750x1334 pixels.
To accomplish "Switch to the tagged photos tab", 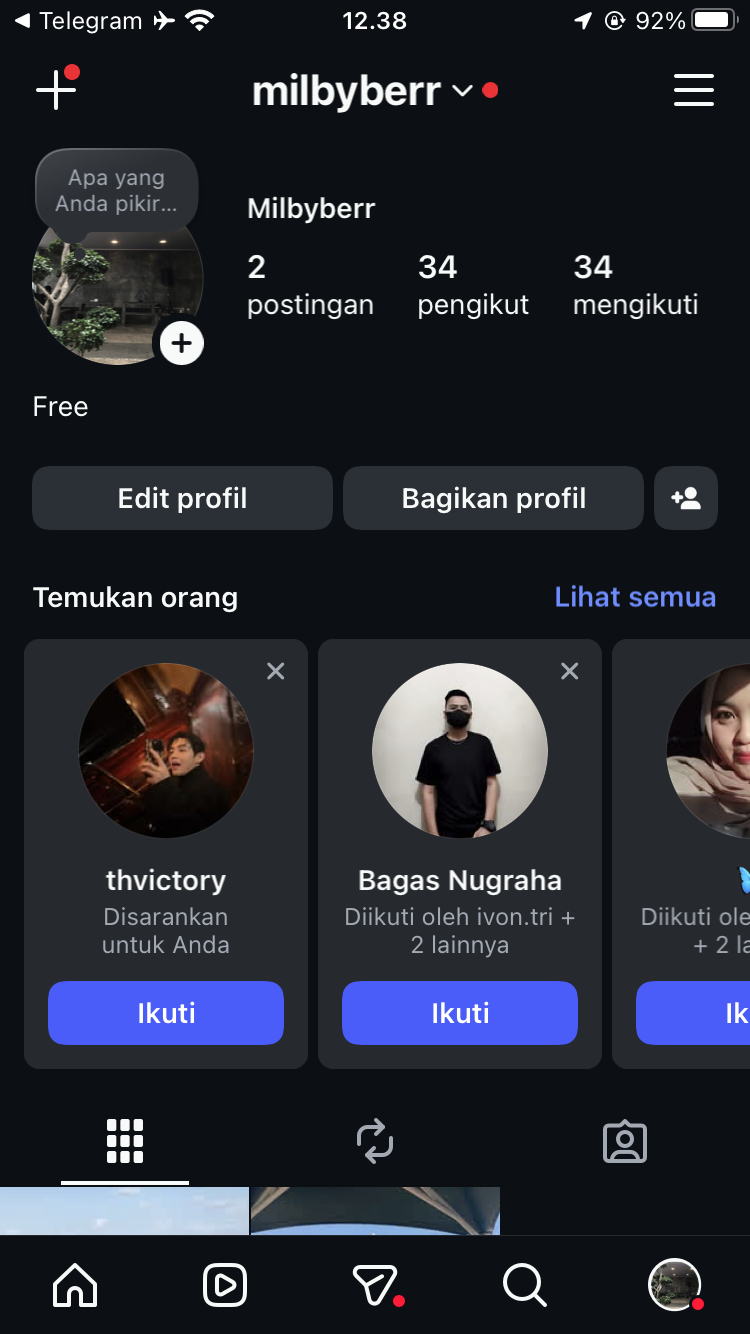I will pyautogui.click(x=625, y=1141).
